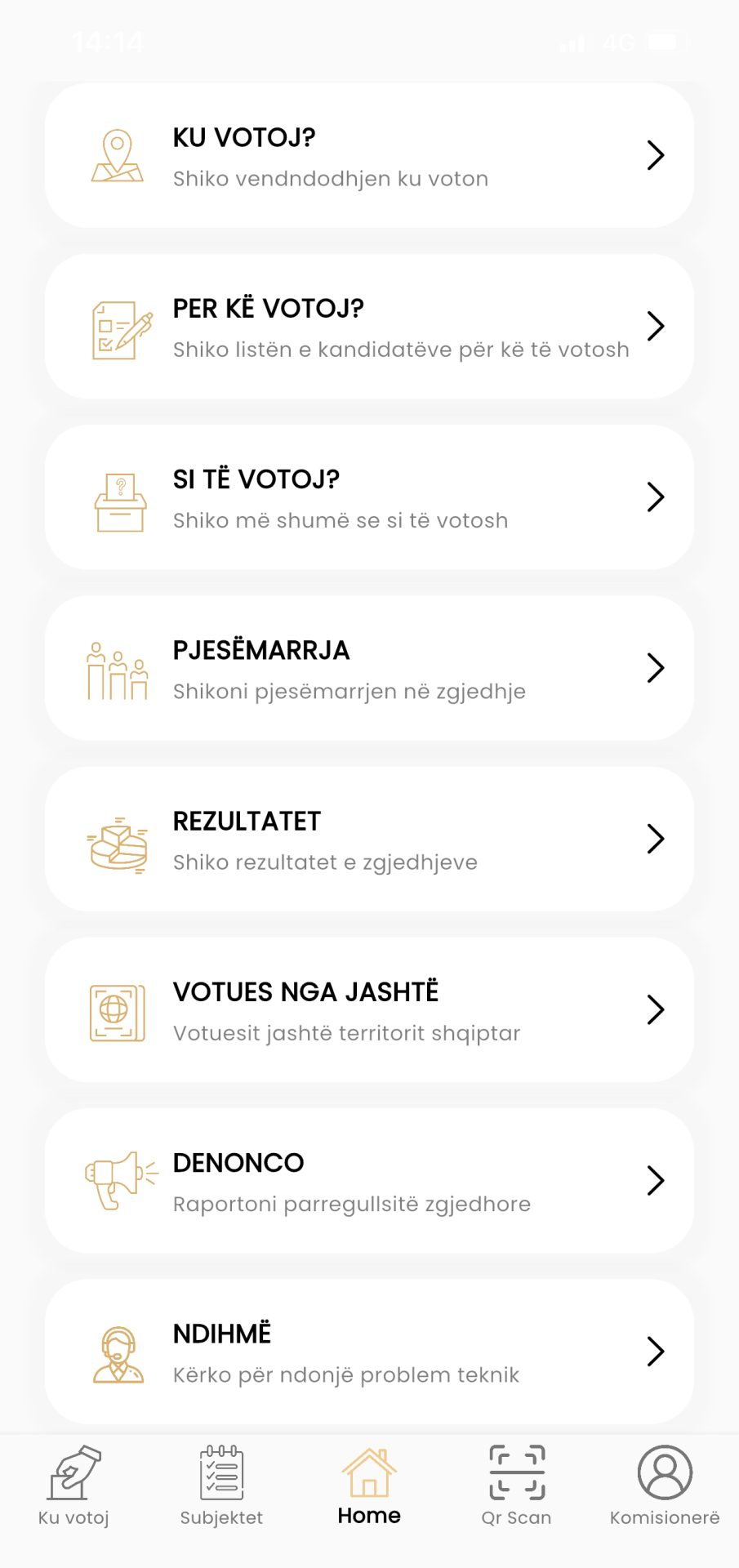739x1568 pixels.
Task: Open PER KË VOTOJ? candidate list
Action: [369, 327]
